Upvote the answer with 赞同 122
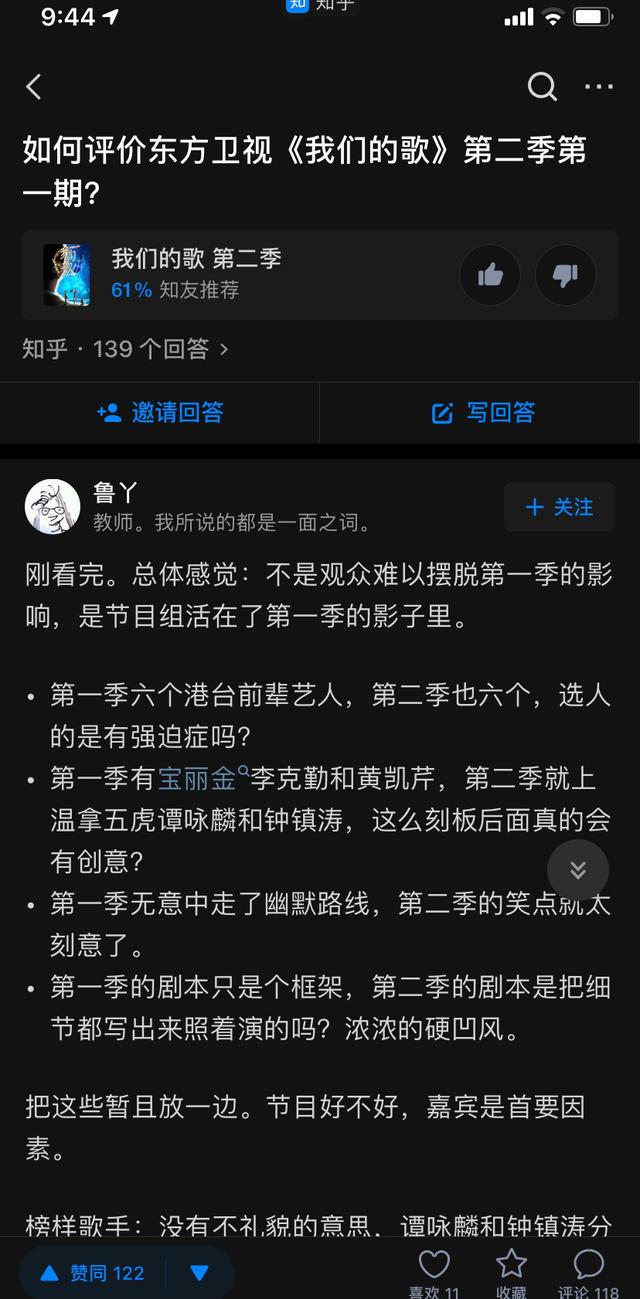Screen dimensions: 640x1299 [94, 1273]
